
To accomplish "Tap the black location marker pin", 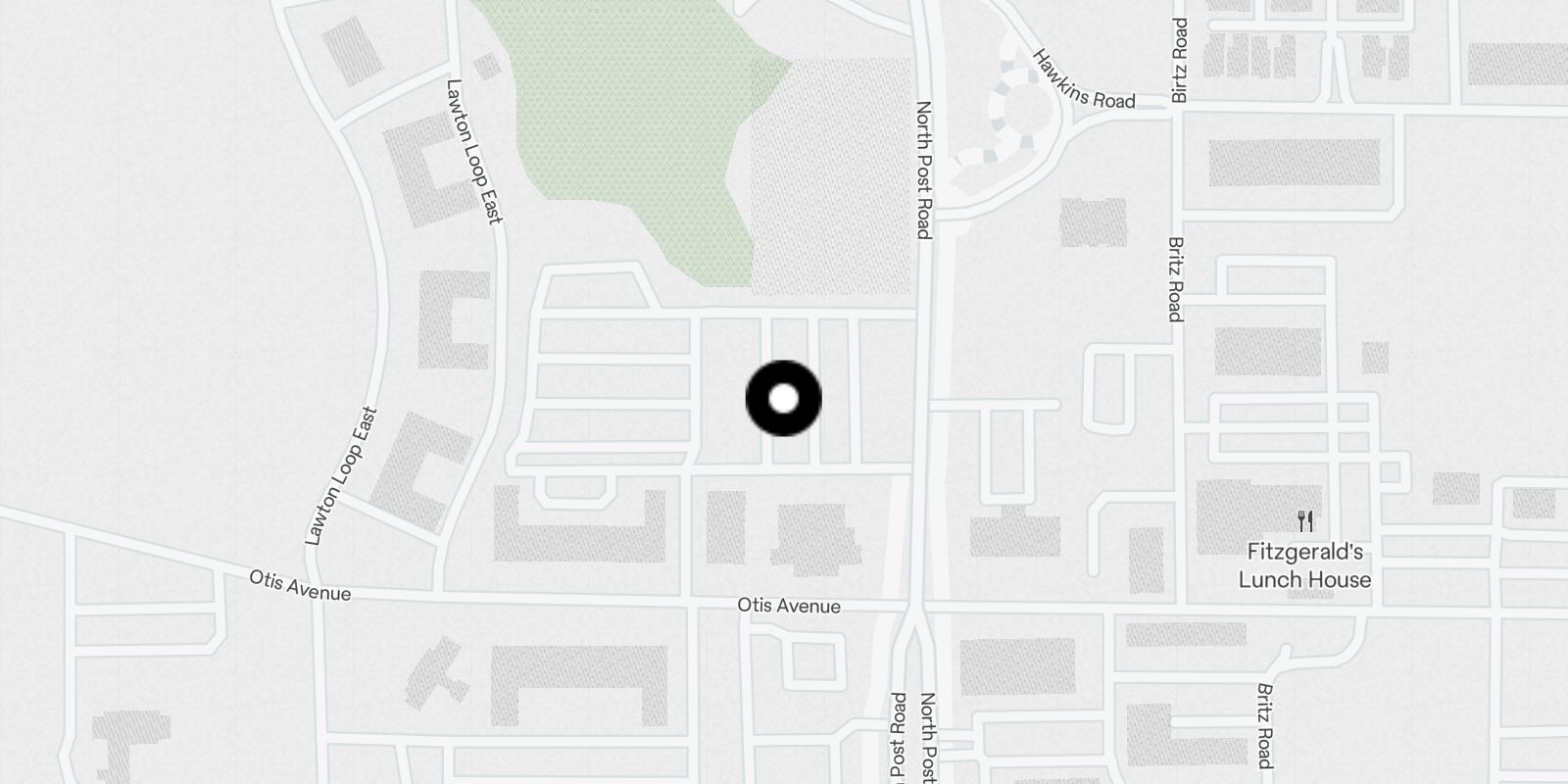I will tap(783, 399).
